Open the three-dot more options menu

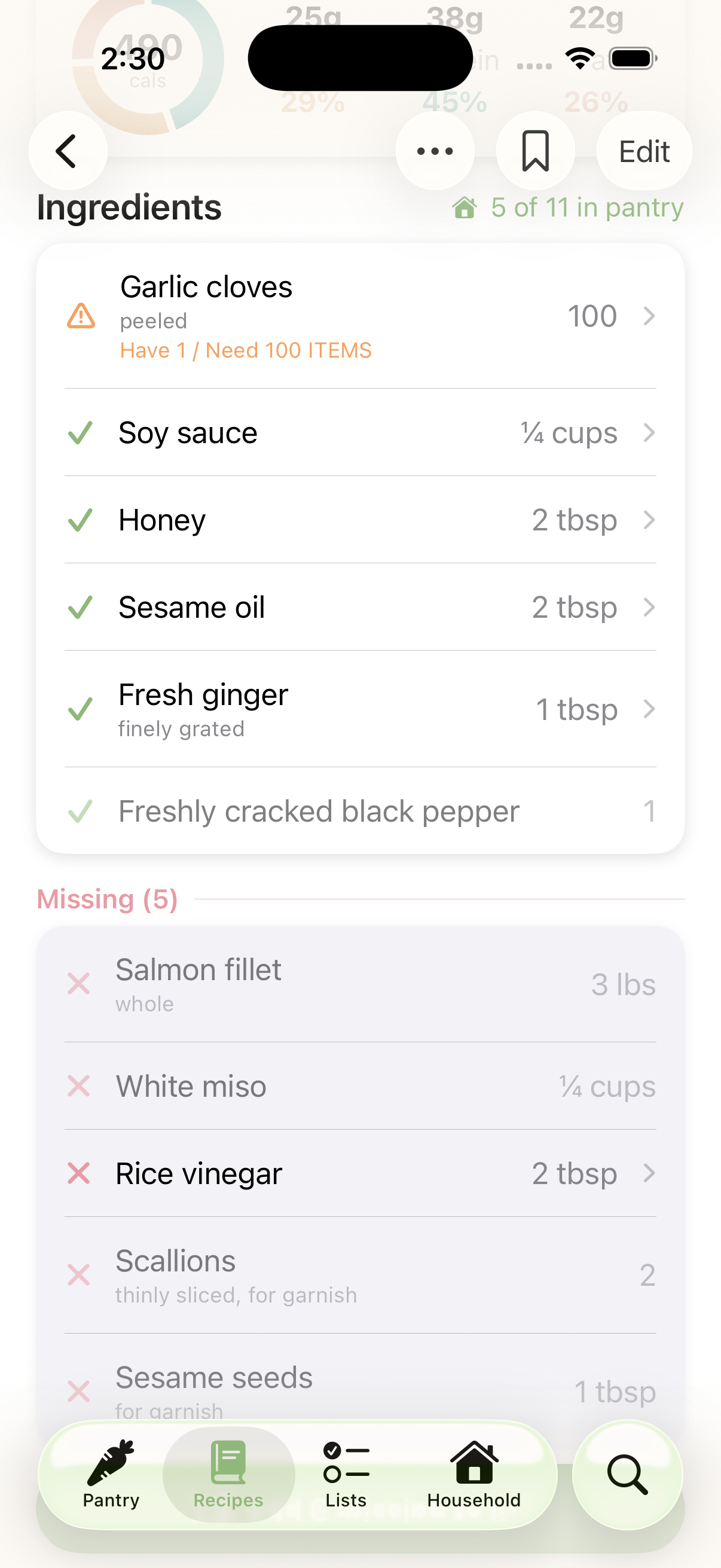tap(435, 150)
